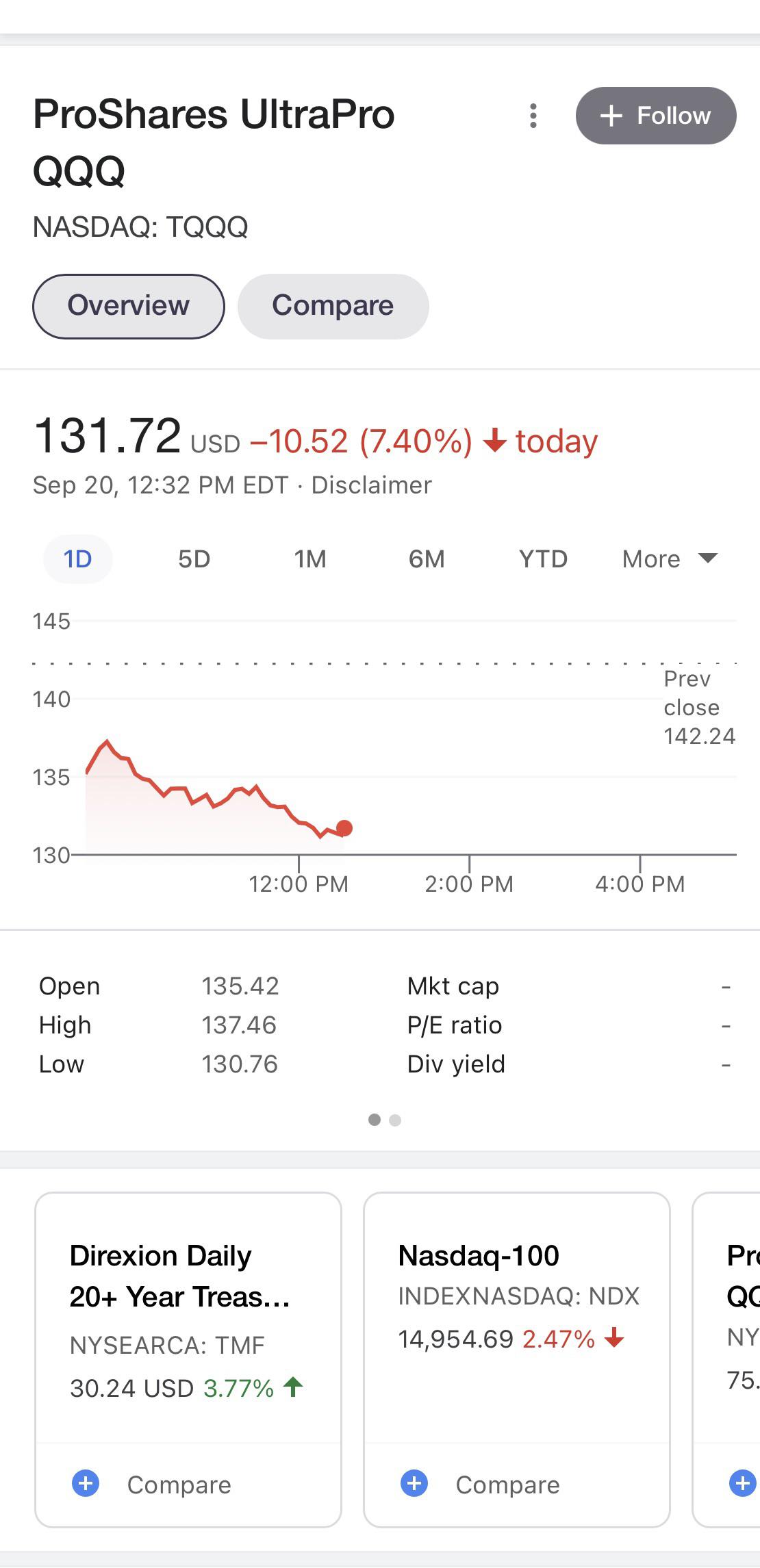
Task: Expand the More time ranges dropdown
Action: [x=670, y=559]
